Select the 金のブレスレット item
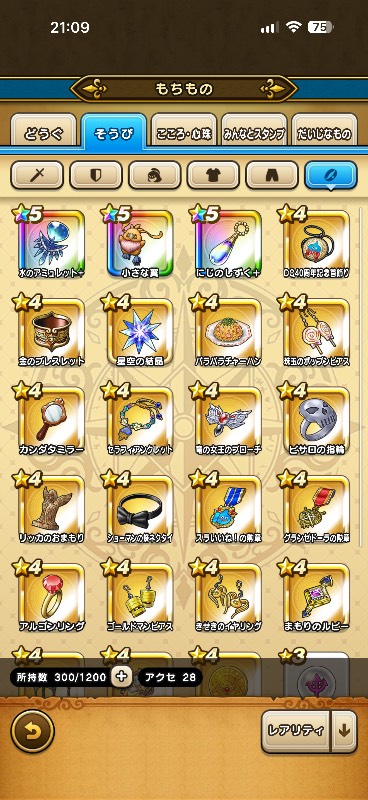 coord(51,332)
